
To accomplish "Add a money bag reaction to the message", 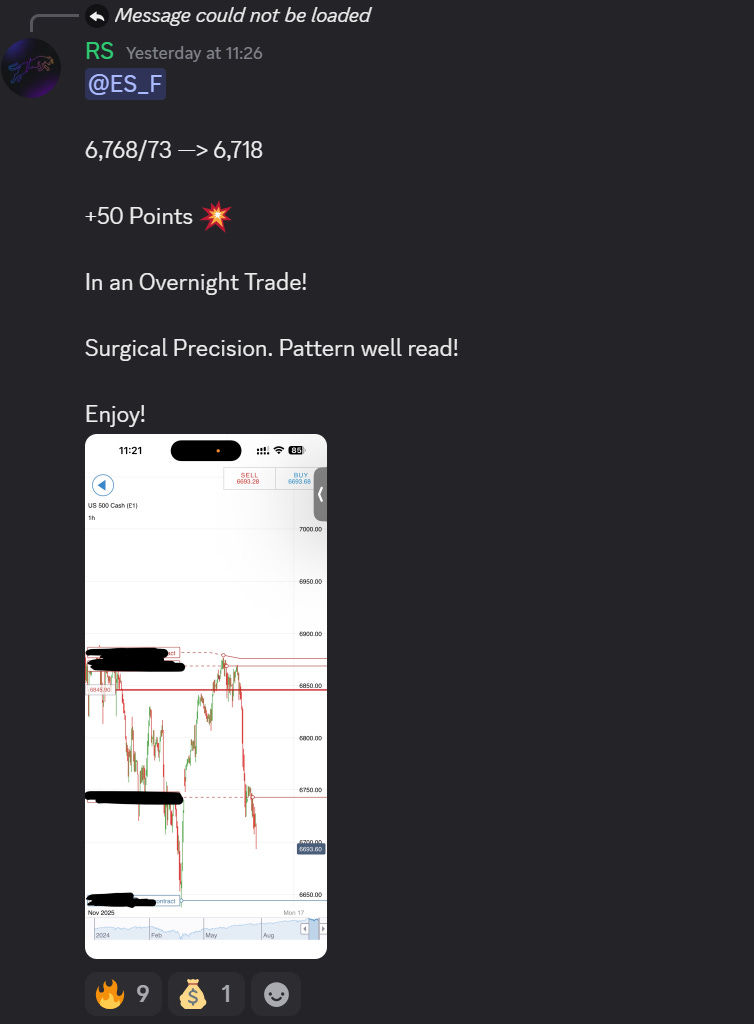I will [205, 994].
